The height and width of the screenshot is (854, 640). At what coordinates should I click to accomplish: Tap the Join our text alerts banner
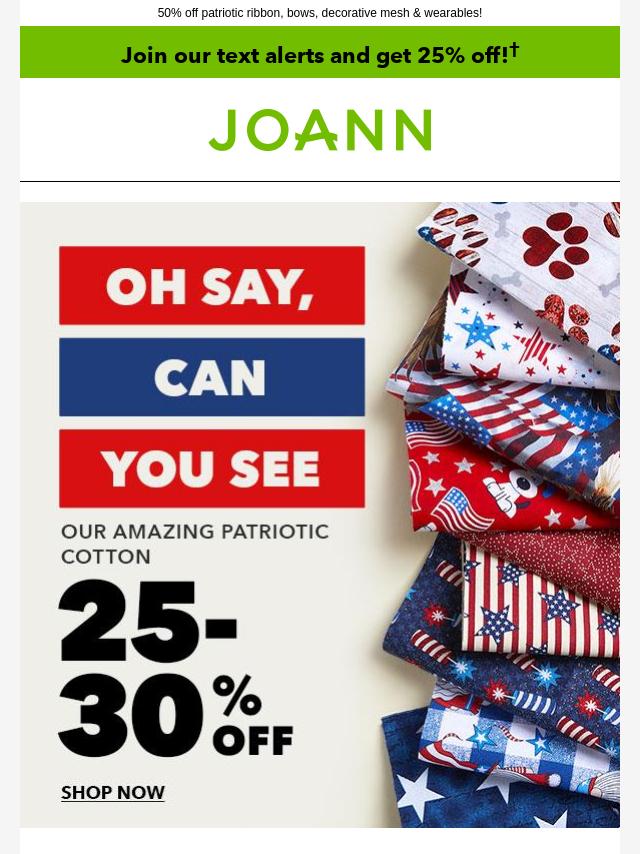point(320,54)
